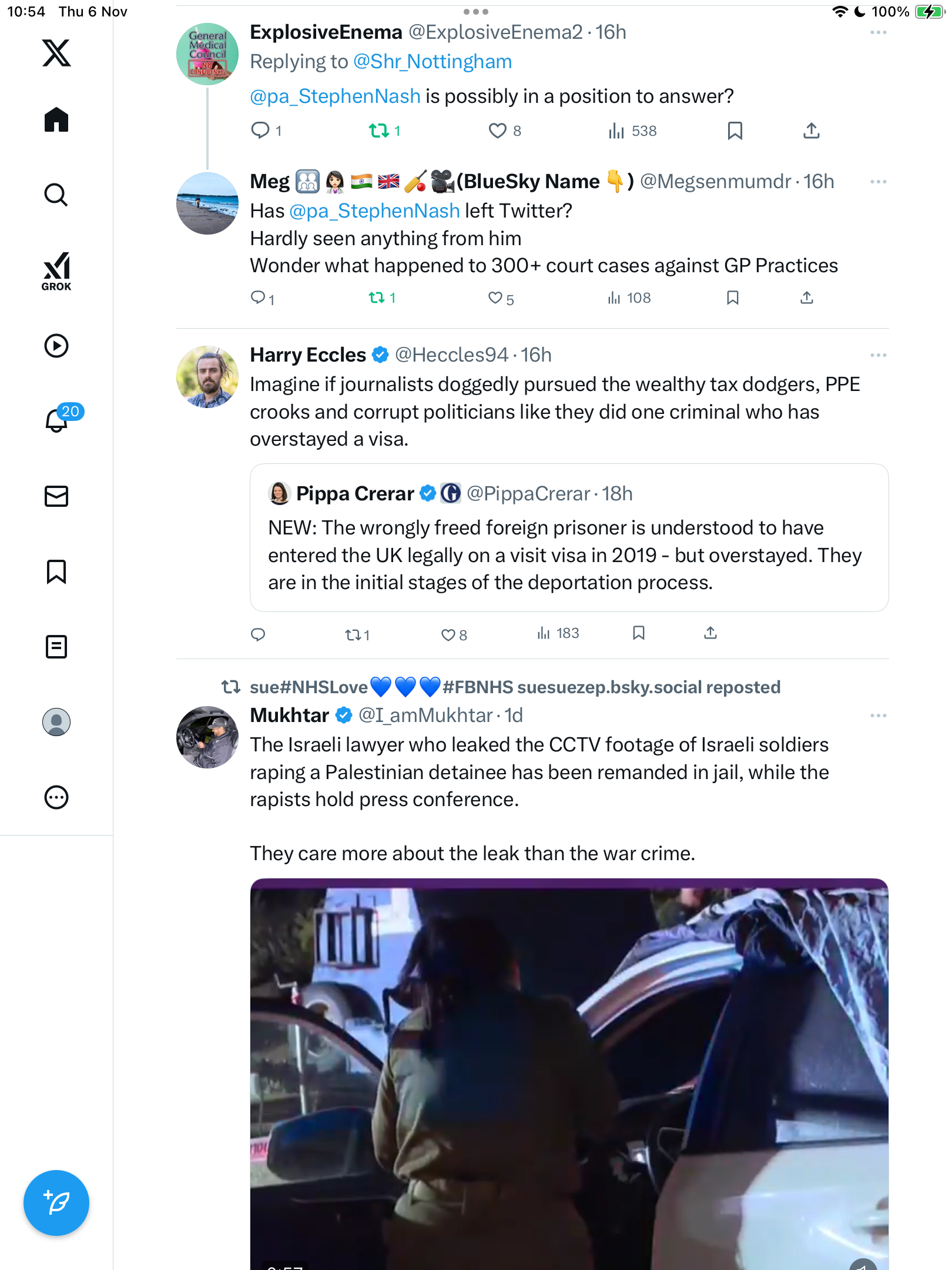This screenshot has height=1270, width=952.
Task: Go to the Home feed
Action: coord(56,119)
